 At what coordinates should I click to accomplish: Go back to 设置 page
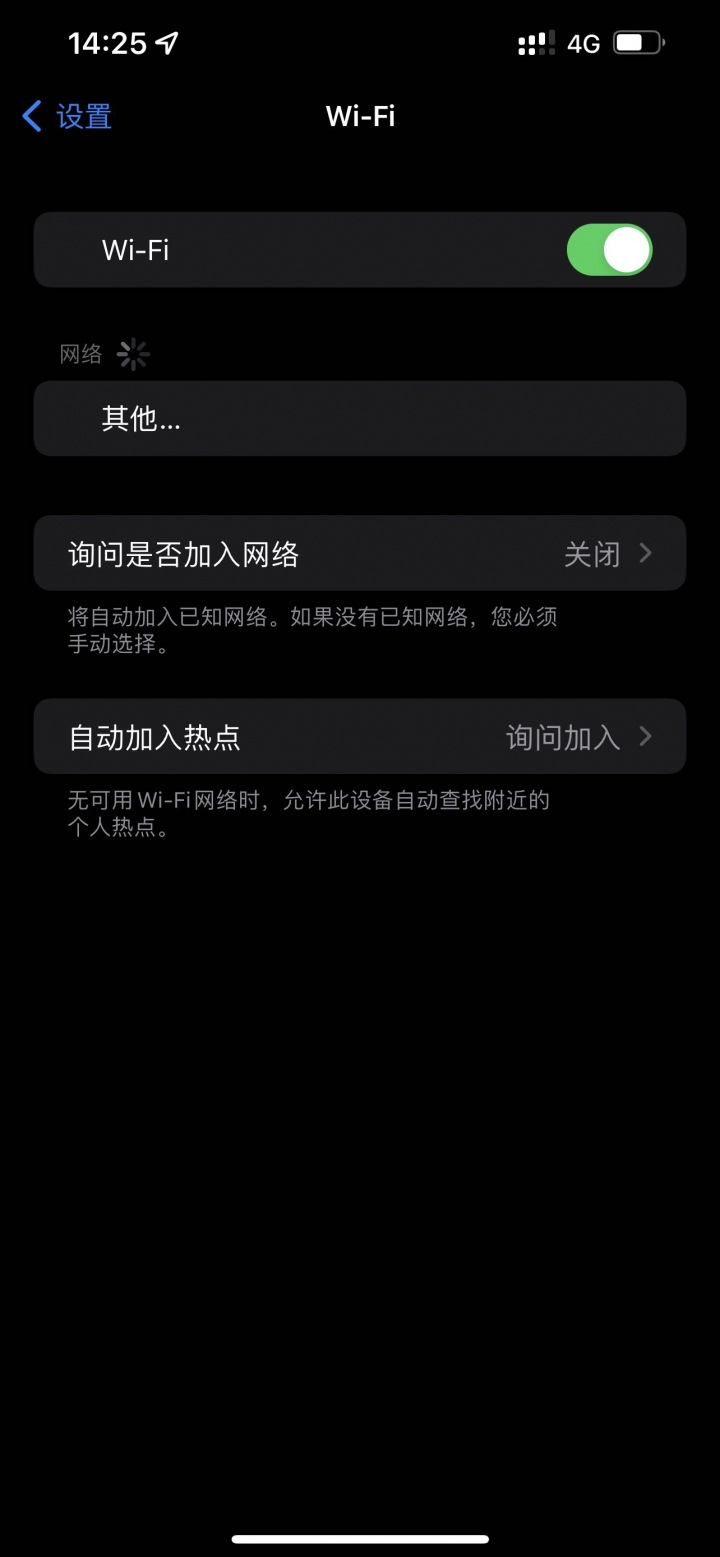66,117
